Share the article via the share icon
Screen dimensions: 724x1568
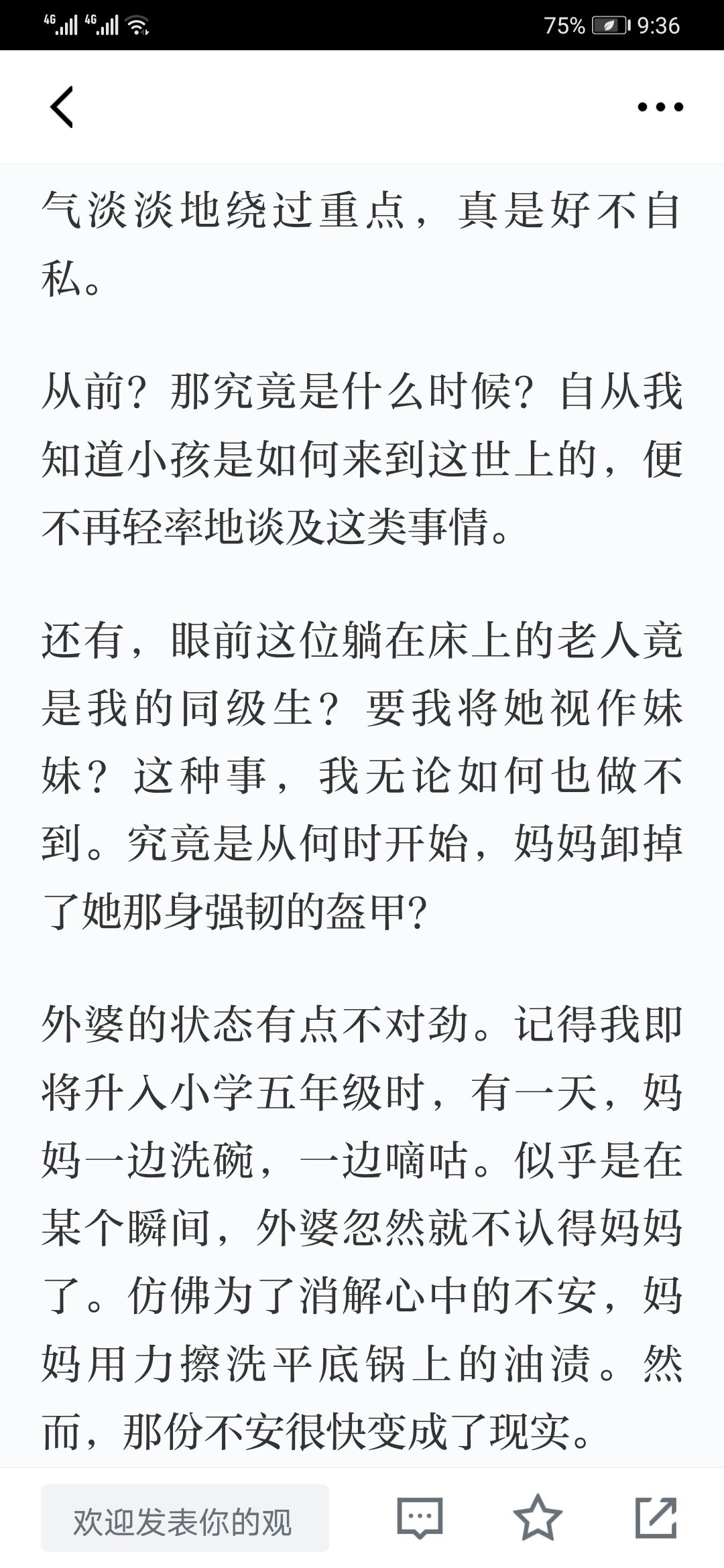point(656,1517)
